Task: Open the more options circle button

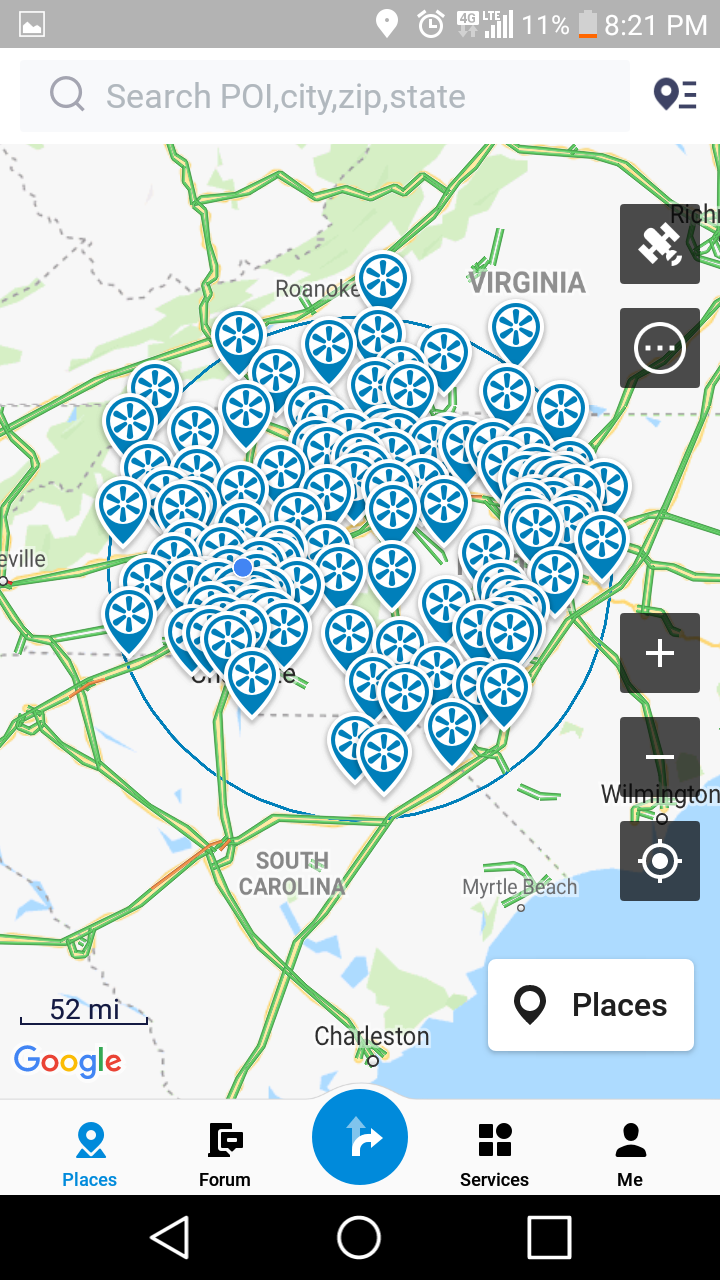Action: click(660, 348)
